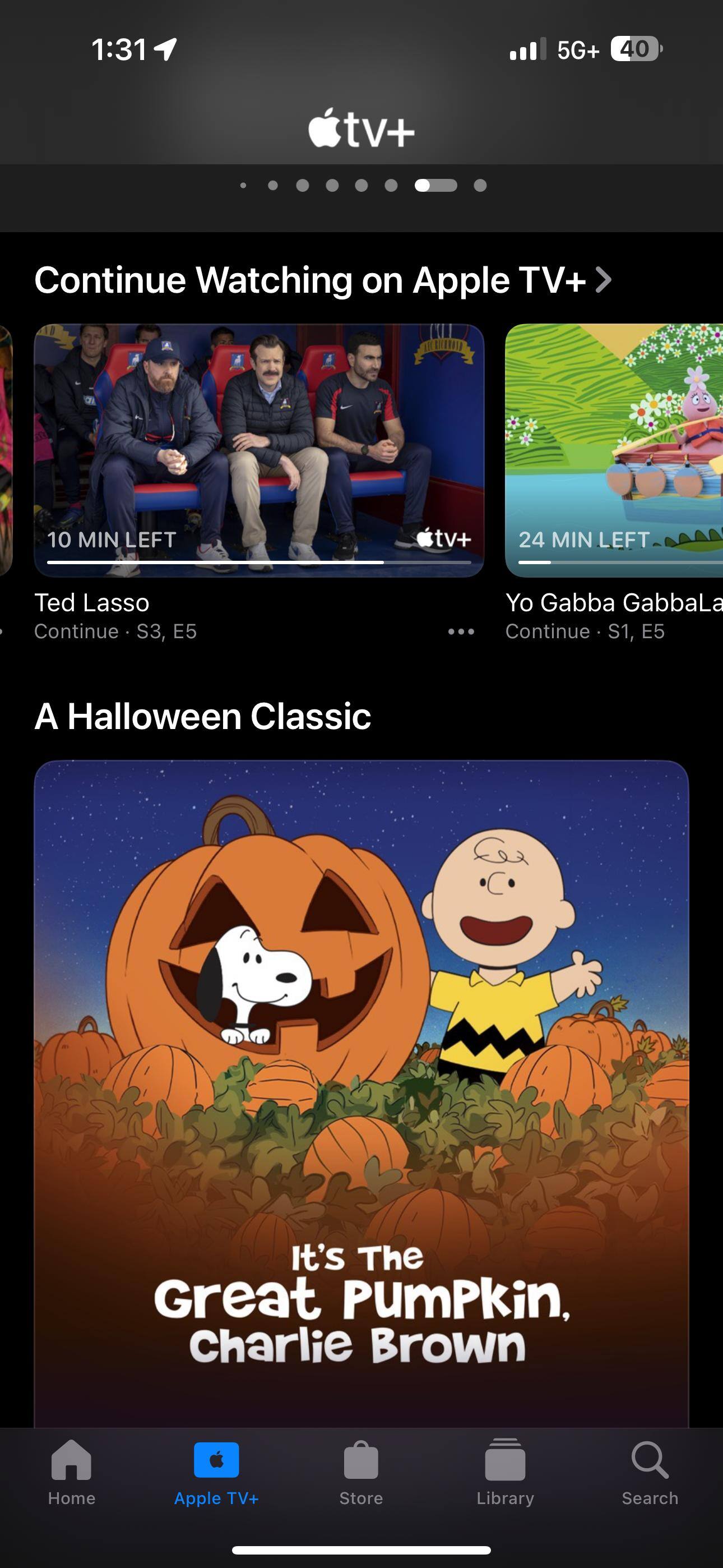Screen dimensions: 723x1568
Task: Open It's The Great Pumpkin, Charlie Brown
Action: [x=361, y=1090]
